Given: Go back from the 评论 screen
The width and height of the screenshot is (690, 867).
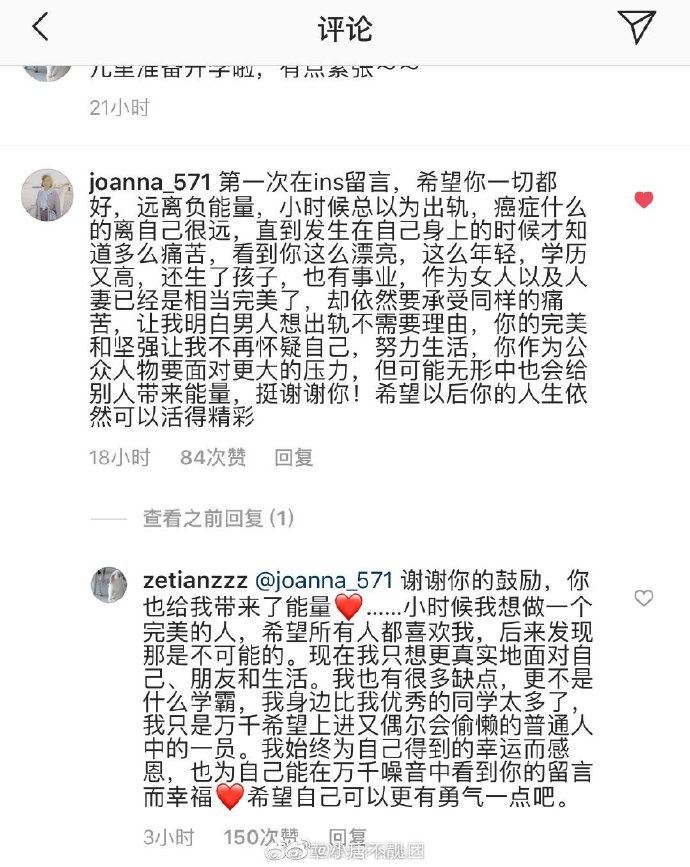Looking at the screenshot, I should coord(40,28).
